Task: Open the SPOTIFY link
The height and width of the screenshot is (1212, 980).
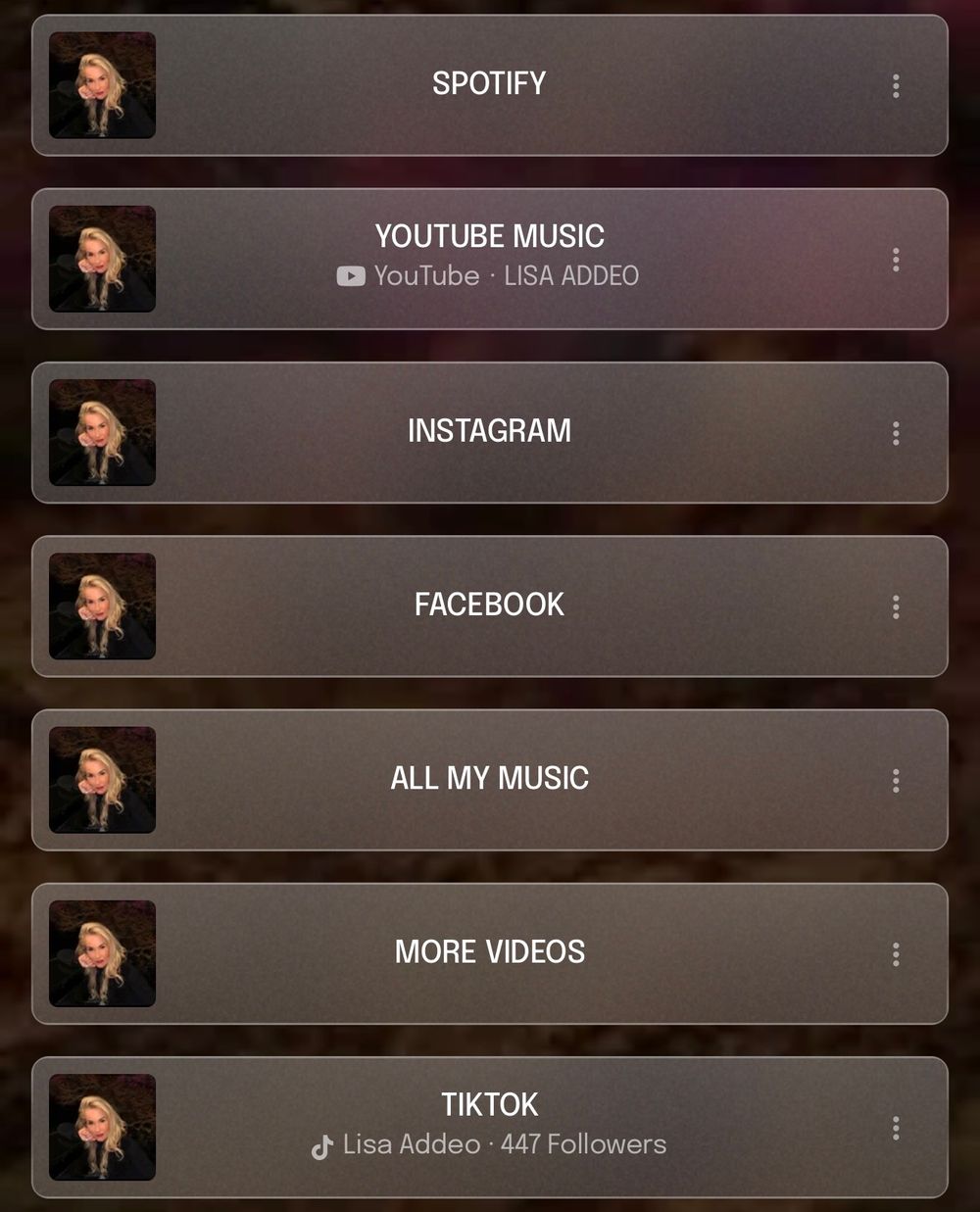Action: pyautogui.click(x=489, y=85)
